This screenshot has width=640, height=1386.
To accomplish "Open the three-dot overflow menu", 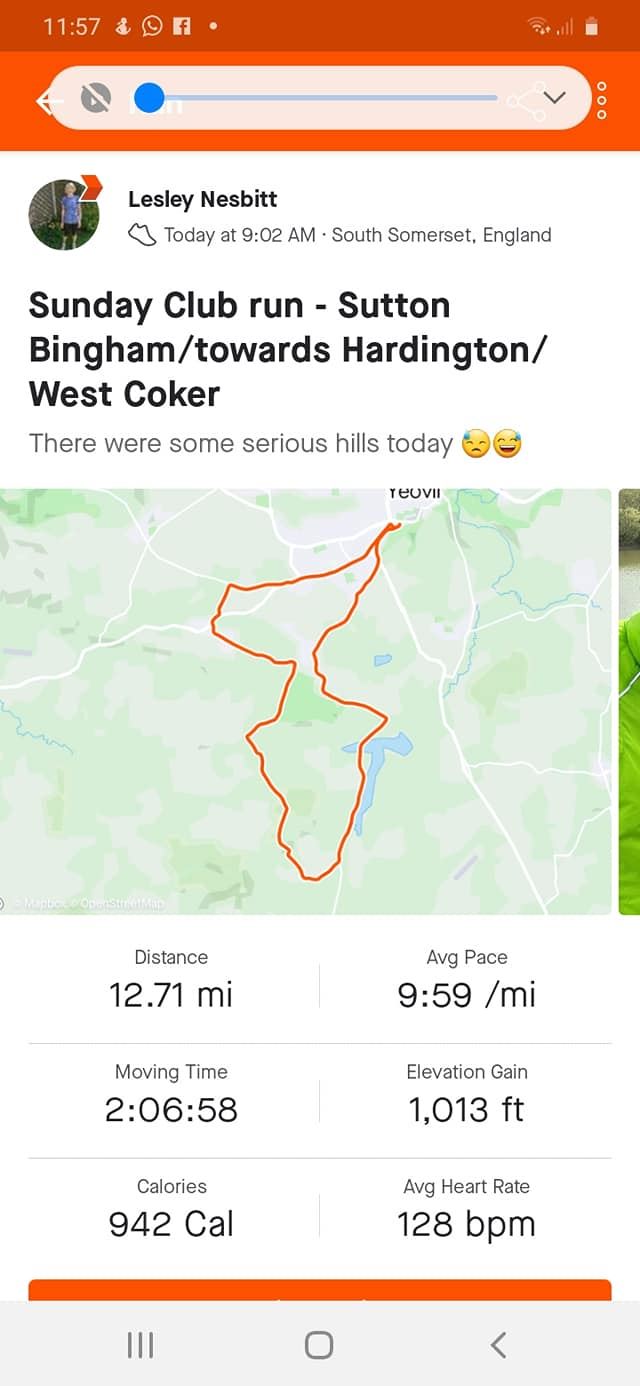I will click(601, 100).
